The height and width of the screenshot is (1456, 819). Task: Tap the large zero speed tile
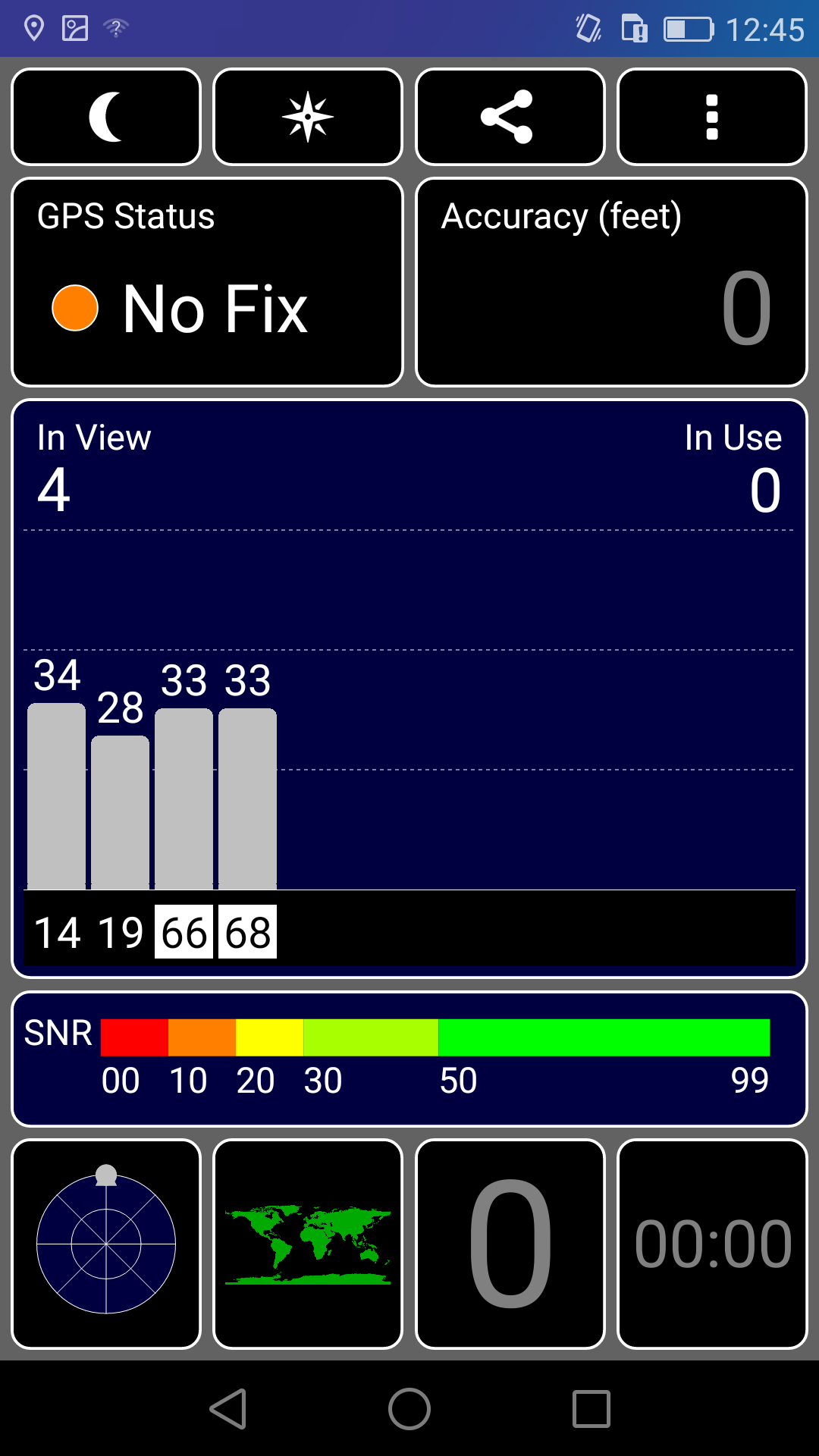tap(510, 1244)
